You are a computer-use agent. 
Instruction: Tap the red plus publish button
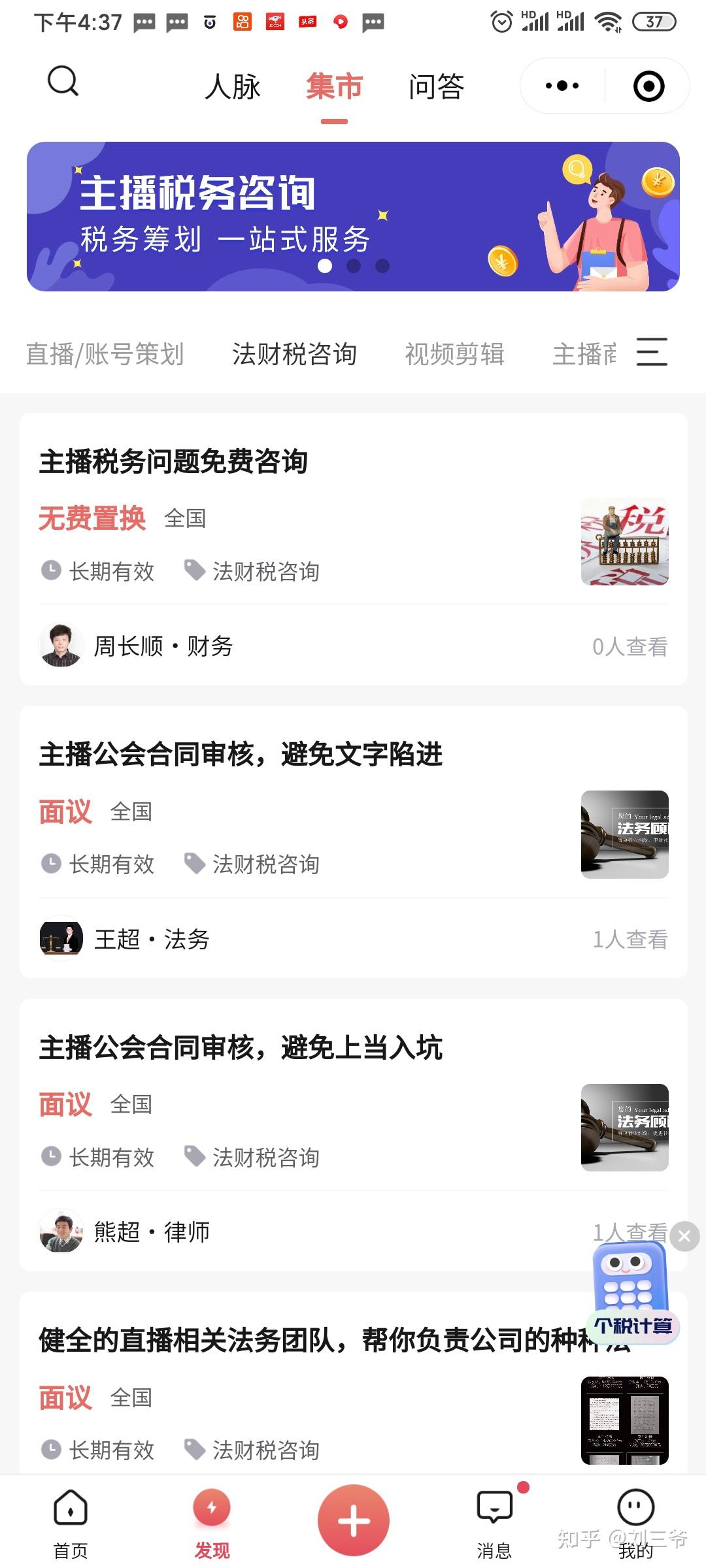tap(353, 1520)
